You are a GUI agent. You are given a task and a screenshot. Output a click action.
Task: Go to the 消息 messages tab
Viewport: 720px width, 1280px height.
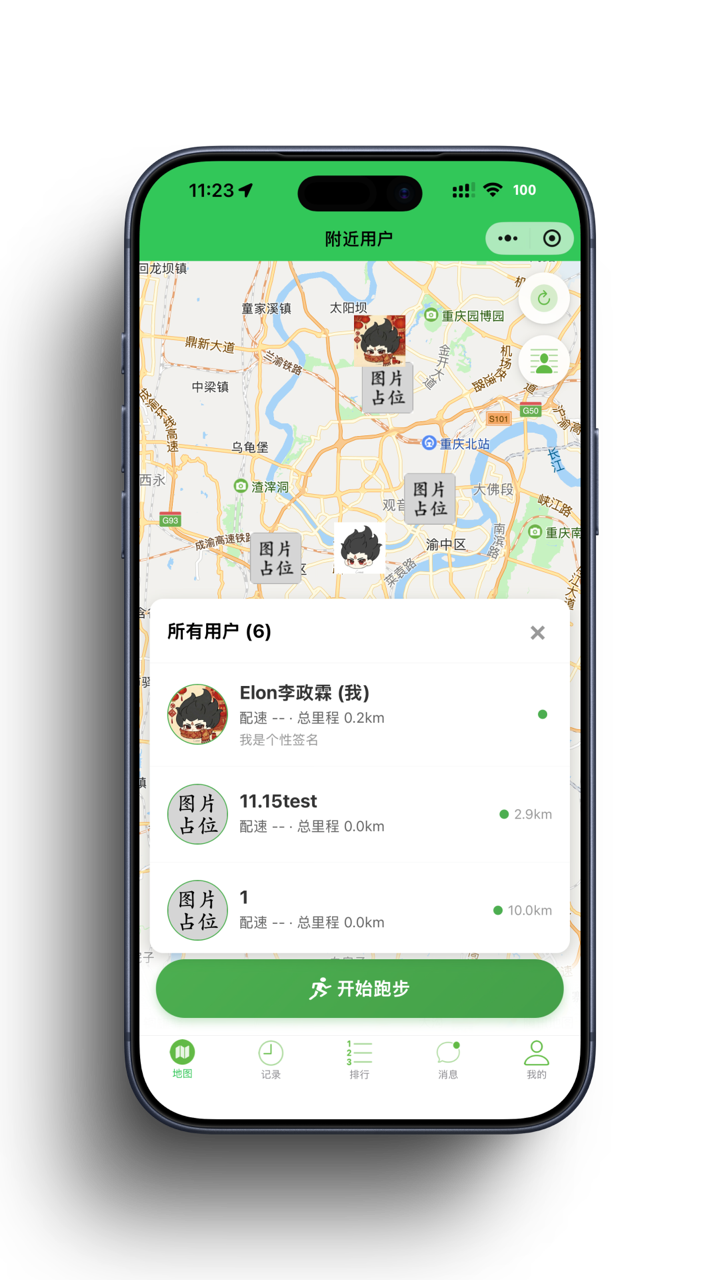pyautogui.click(x=448, y=1059)
